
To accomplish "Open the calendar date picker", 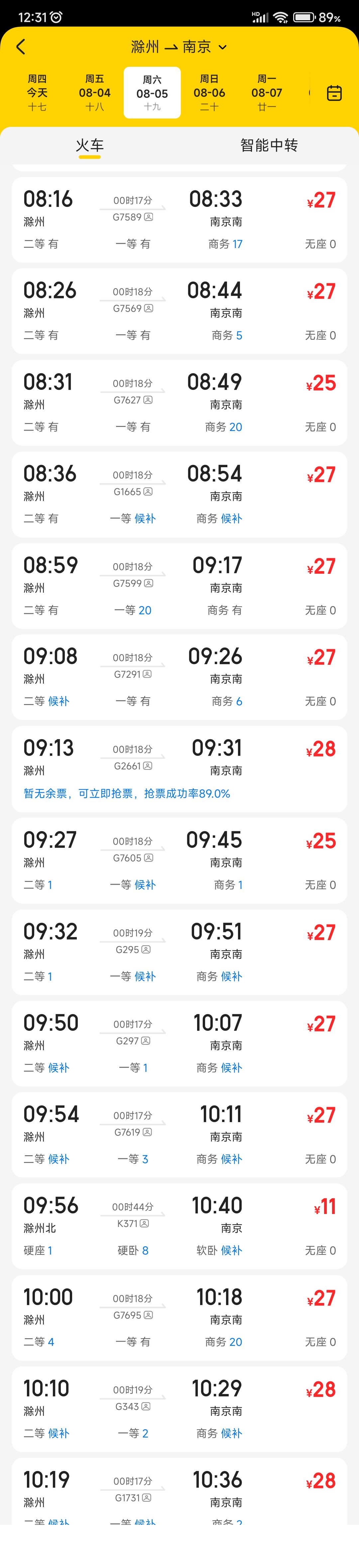I will pyautogui.click(x=334, y=93).
